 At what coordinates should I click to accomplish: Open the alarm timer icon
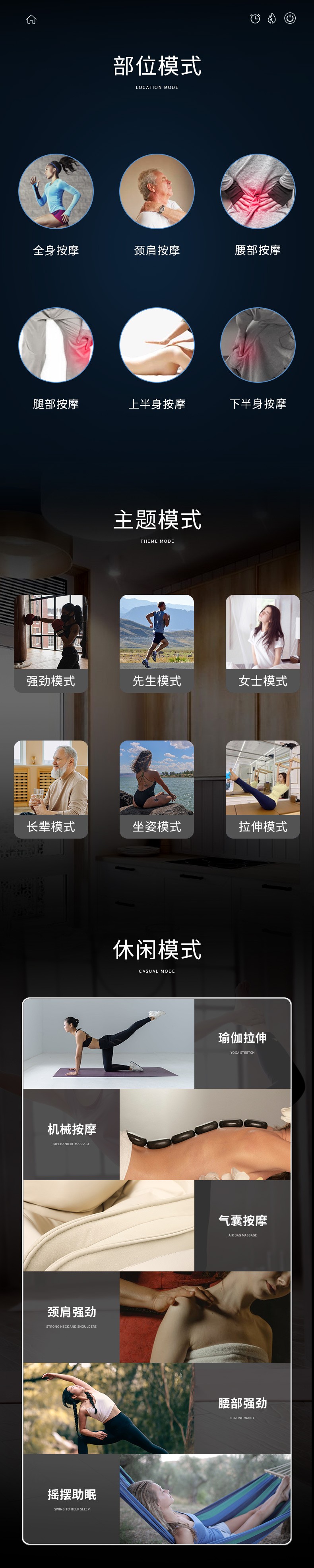point(255,19)
